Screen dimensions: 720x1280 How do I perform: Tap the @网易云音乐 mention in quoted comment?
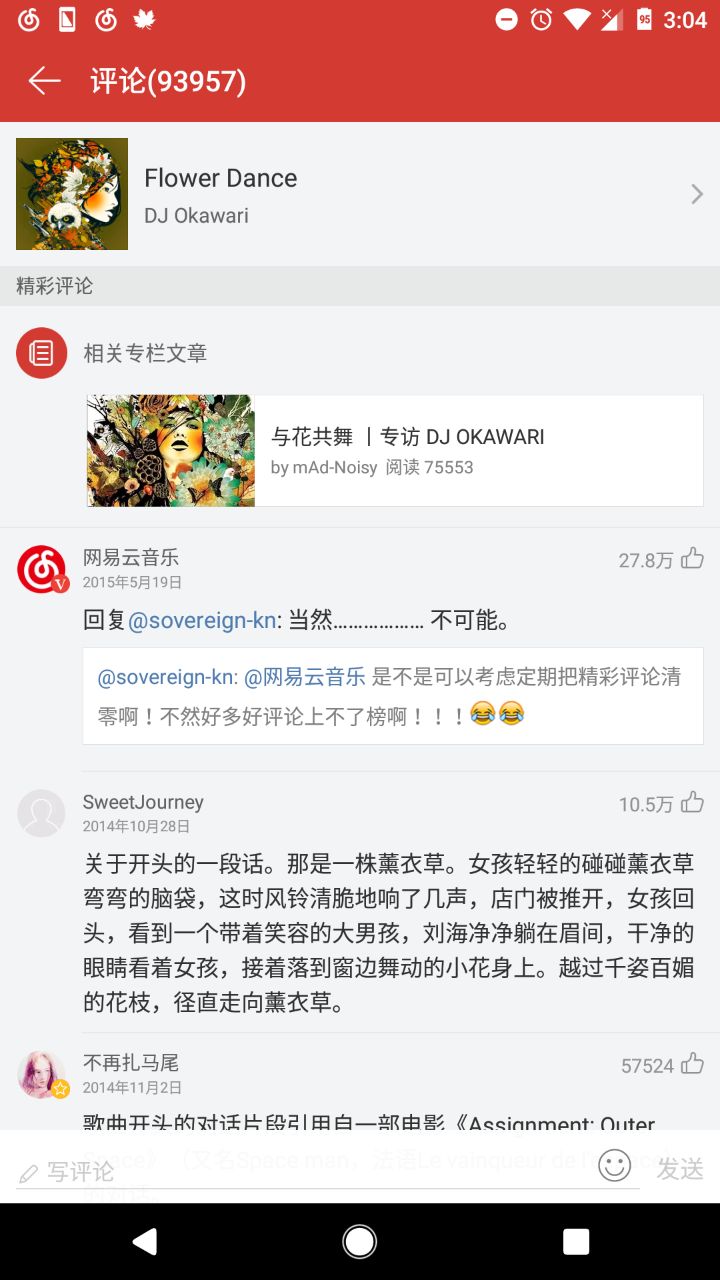(x=304, y=677)
